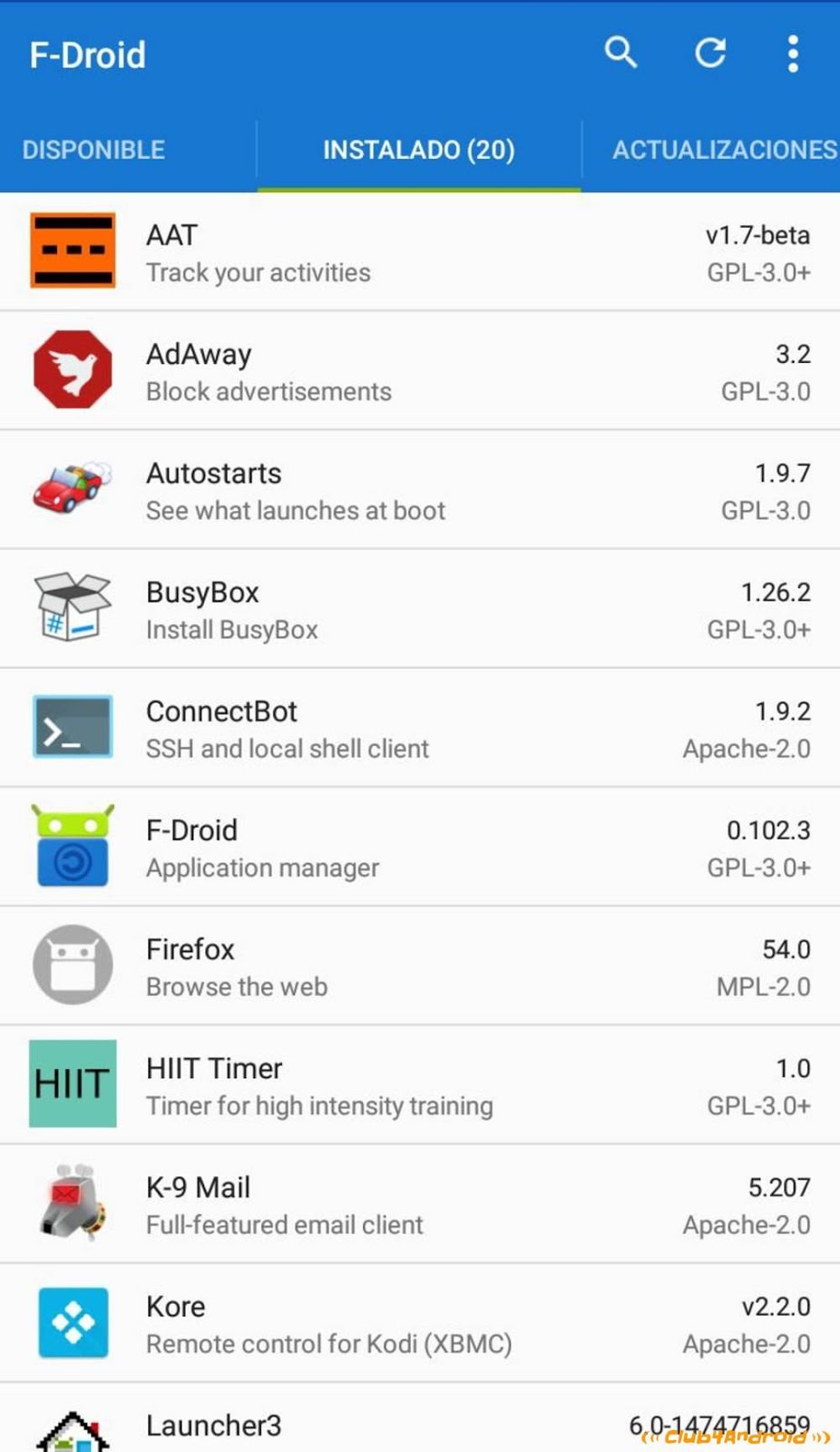Open the overflow menu with three dots
The image size is (840, 1452).
coord(793,53)
